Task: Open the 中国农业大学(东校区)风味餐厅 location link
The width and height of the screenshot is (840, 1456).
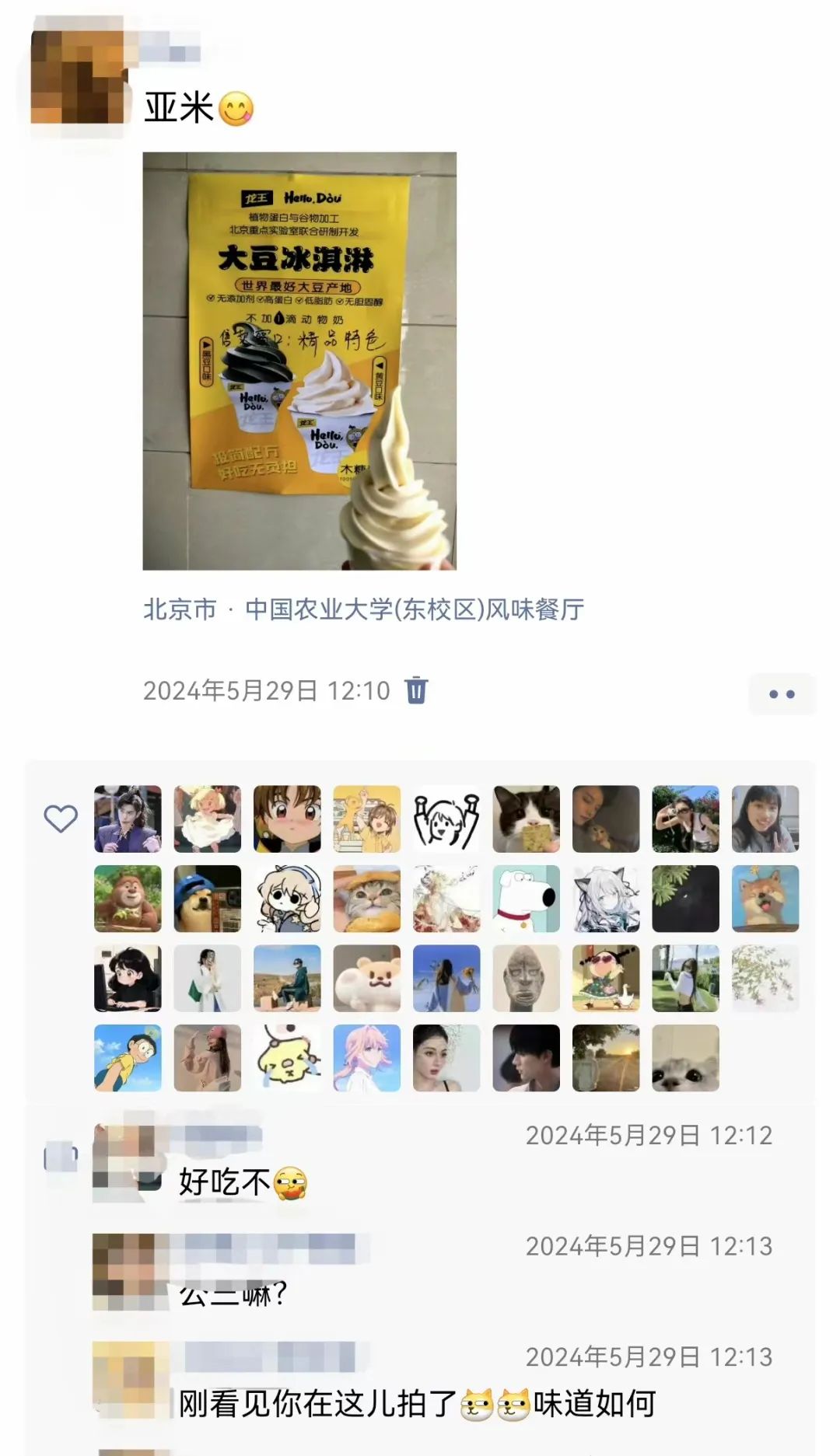Action: 414,609
